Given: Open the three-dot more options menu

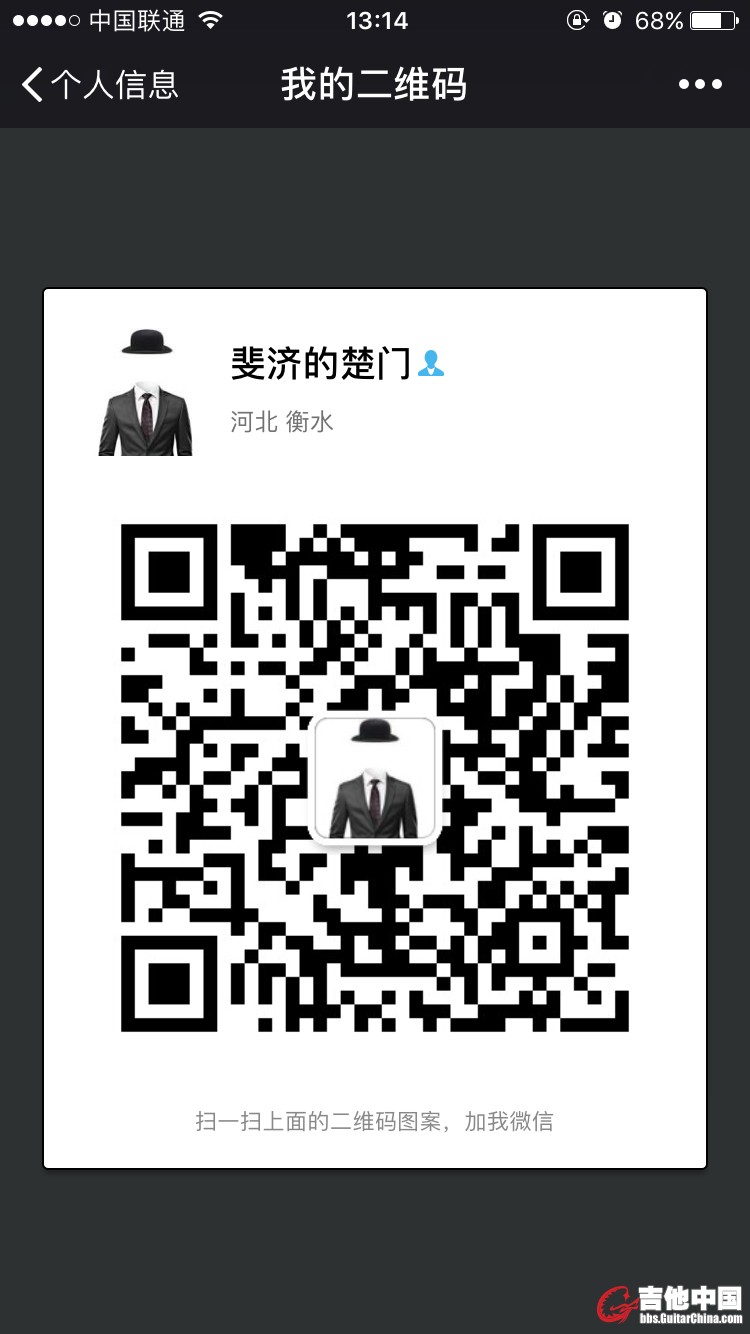Looking at the screenshot, I should click(x=700, y=85).
